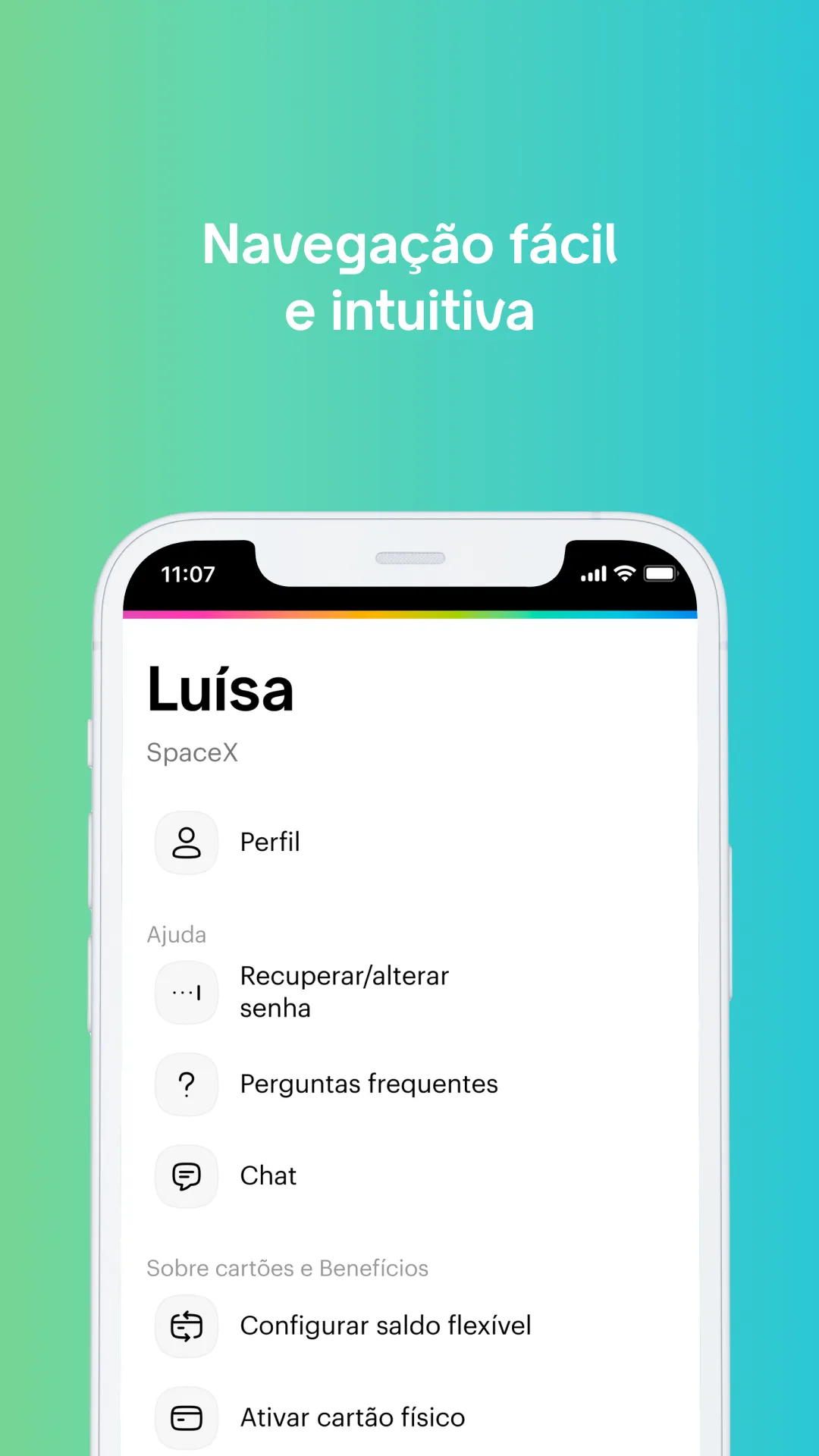Select the Perfil profile icon
819x1456 pixels.
point(187,842)
